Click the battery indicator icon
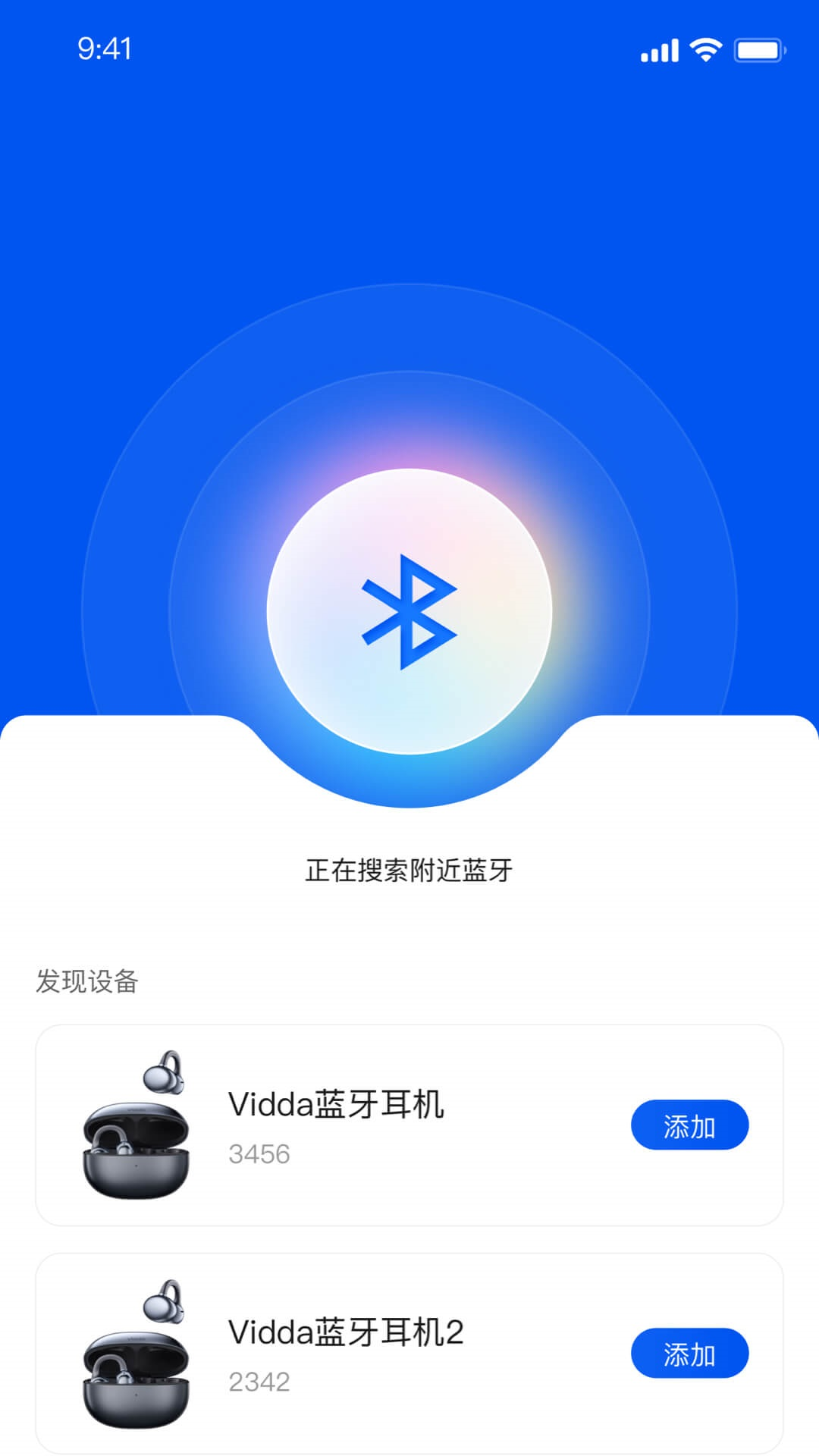The width and height of the screenshot is (819, 1456). pos(758,48)
